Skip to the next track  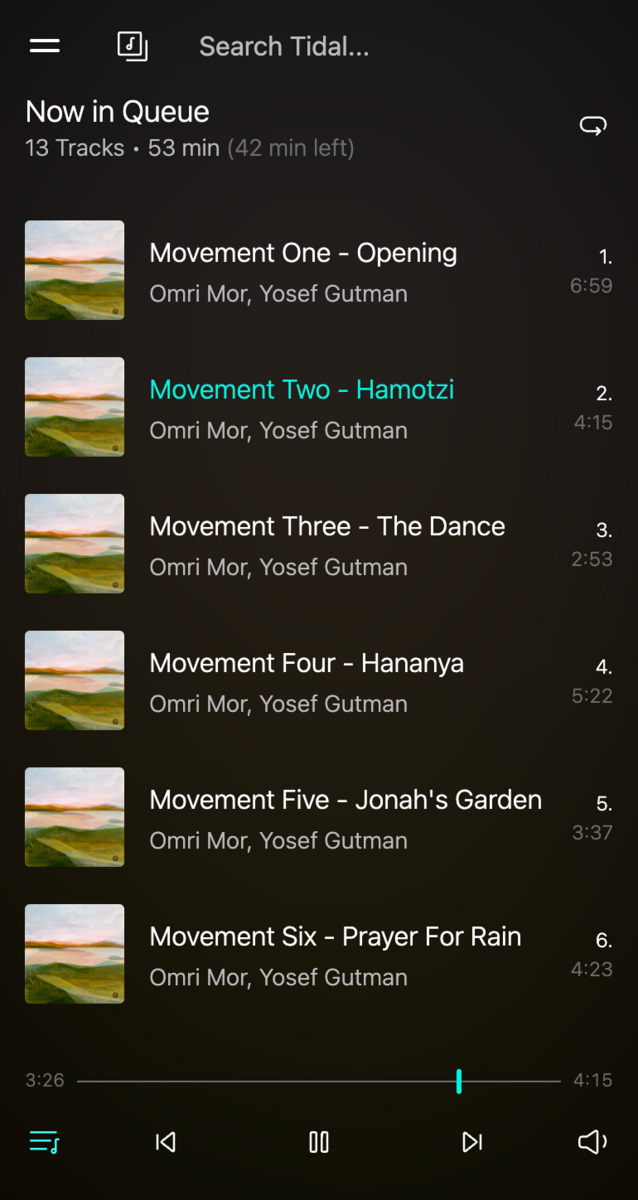coord(472,1141)
